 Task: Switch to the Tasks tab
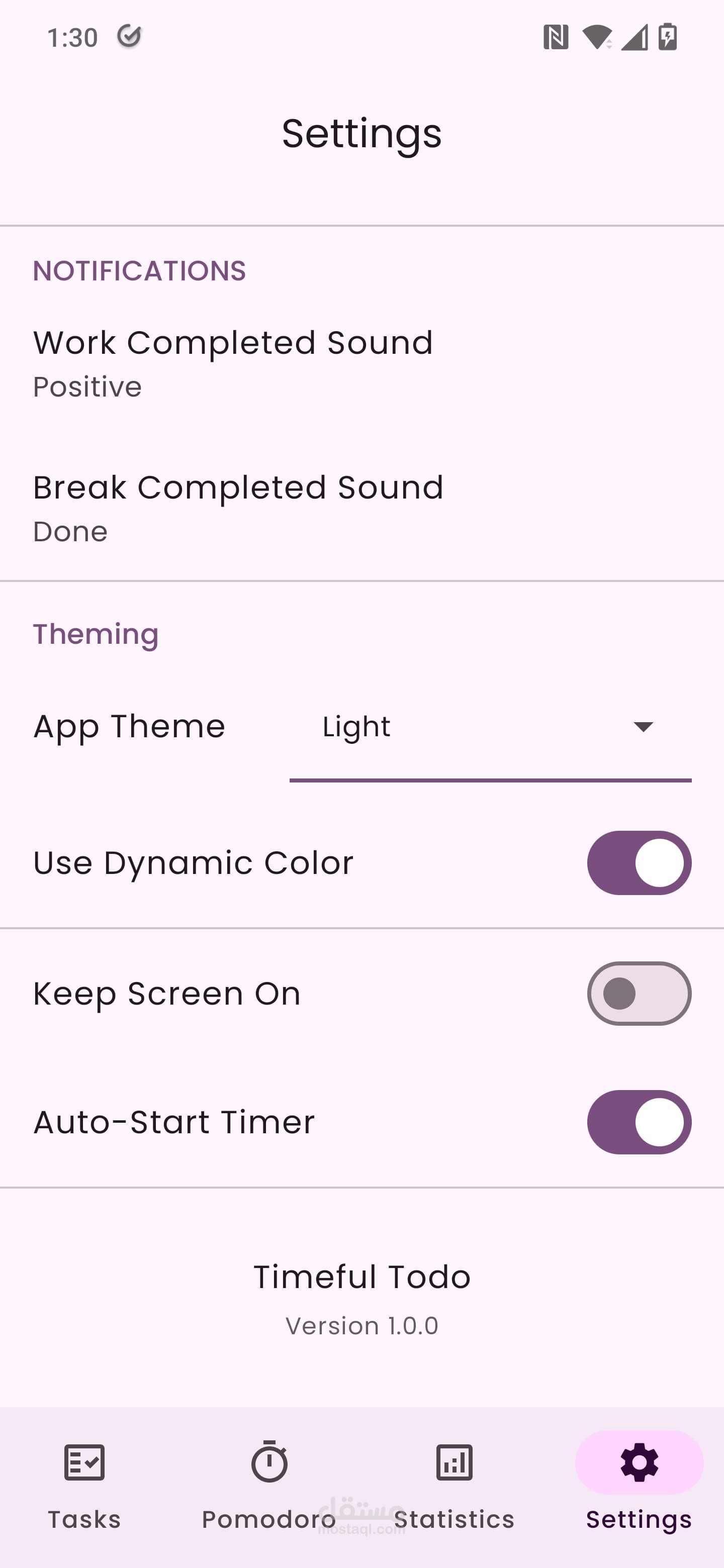click(84, 1485)
